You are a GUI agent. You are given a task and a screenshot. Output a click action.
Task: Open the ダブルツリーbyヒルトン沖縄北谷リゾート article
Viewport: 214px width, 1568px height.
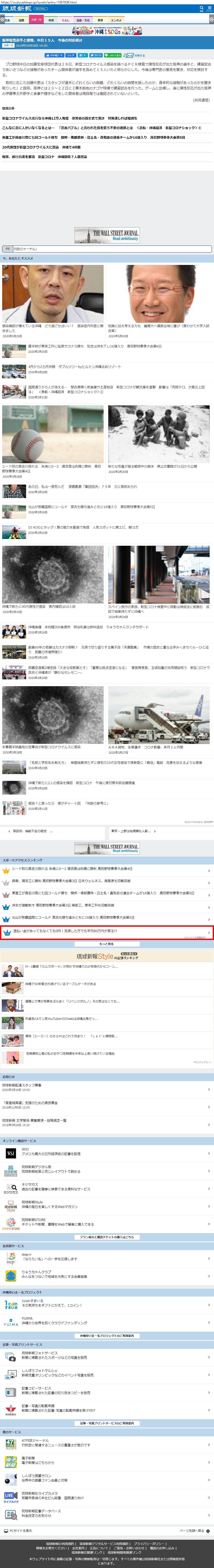point(74,366)
